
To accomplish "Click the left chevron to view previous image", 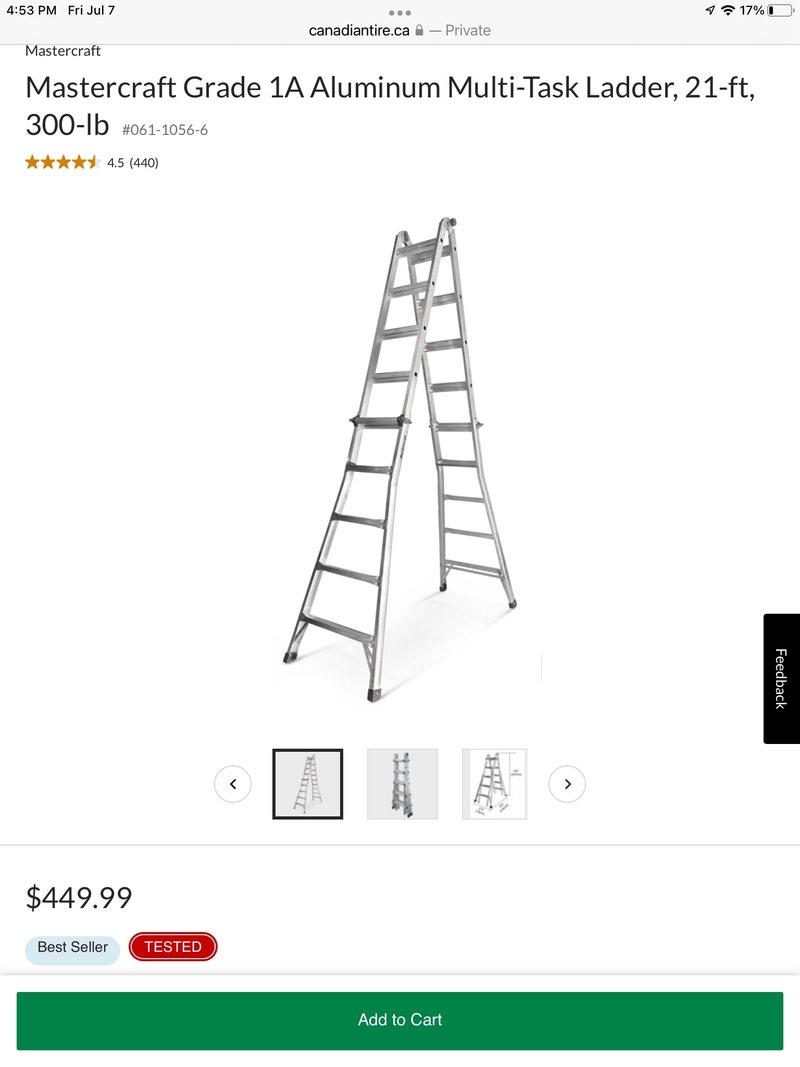I will (x=233, y=784).
